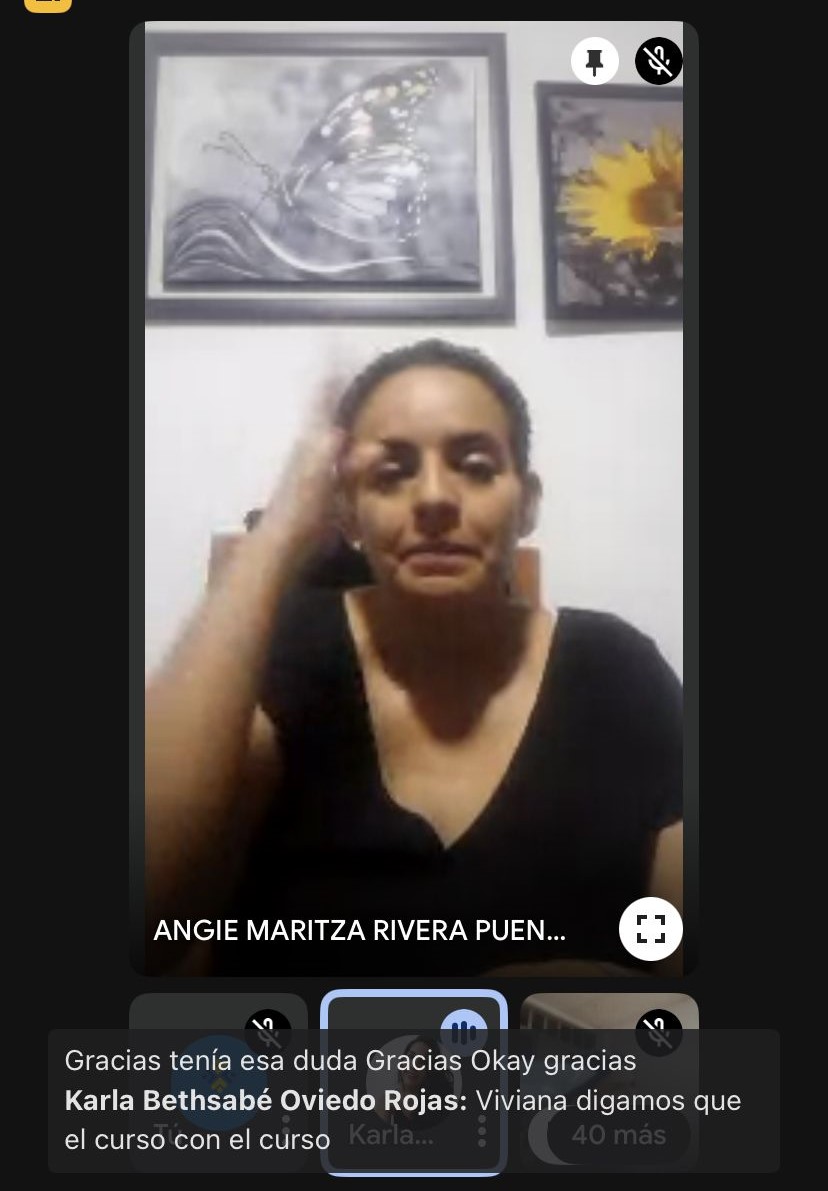Expand Angie's video to full screen

[x=650, y=929]
